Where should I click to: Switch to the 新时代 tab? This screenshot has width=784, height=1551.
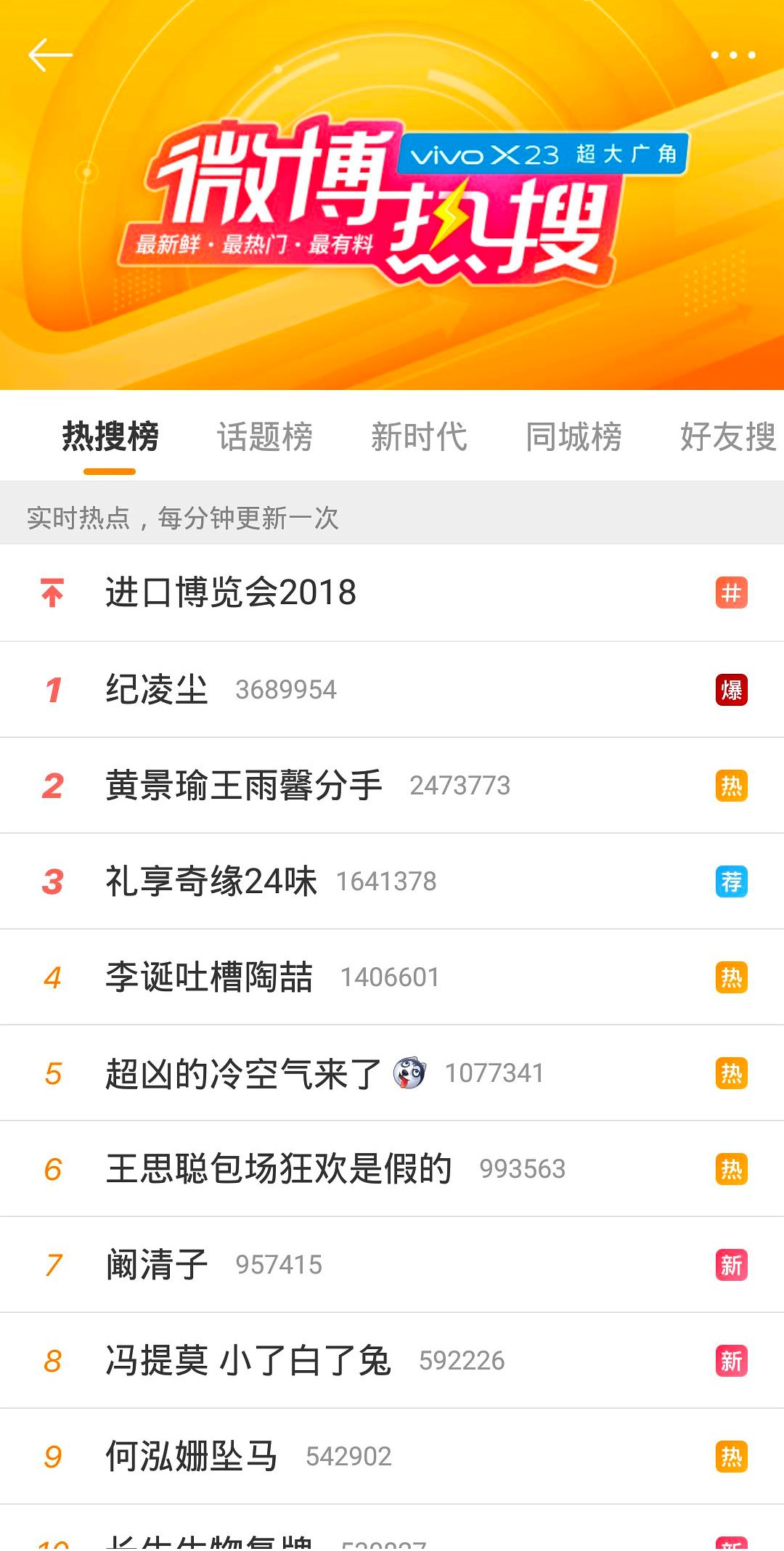pos(419,437)
